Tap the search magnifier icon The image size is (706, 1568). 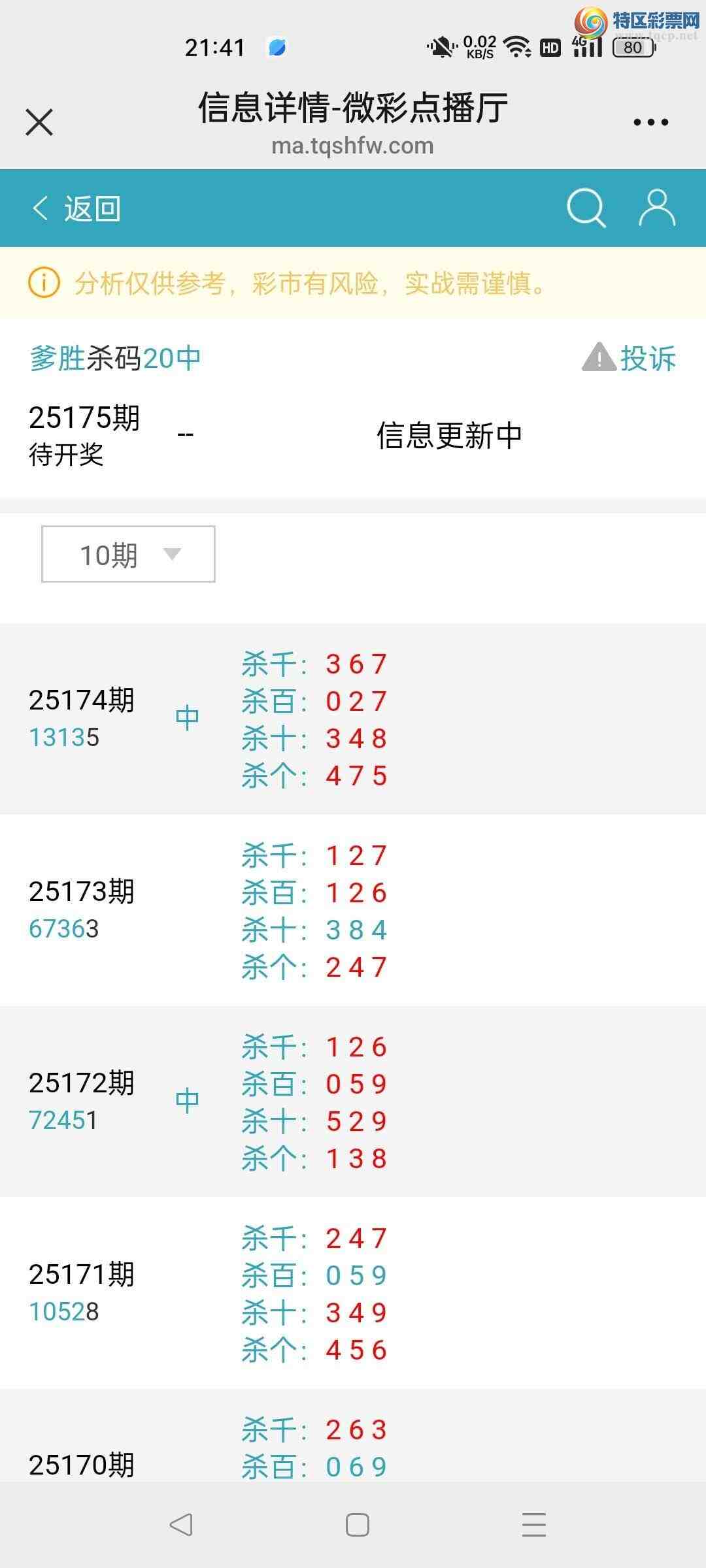click(x=585, y=208)
